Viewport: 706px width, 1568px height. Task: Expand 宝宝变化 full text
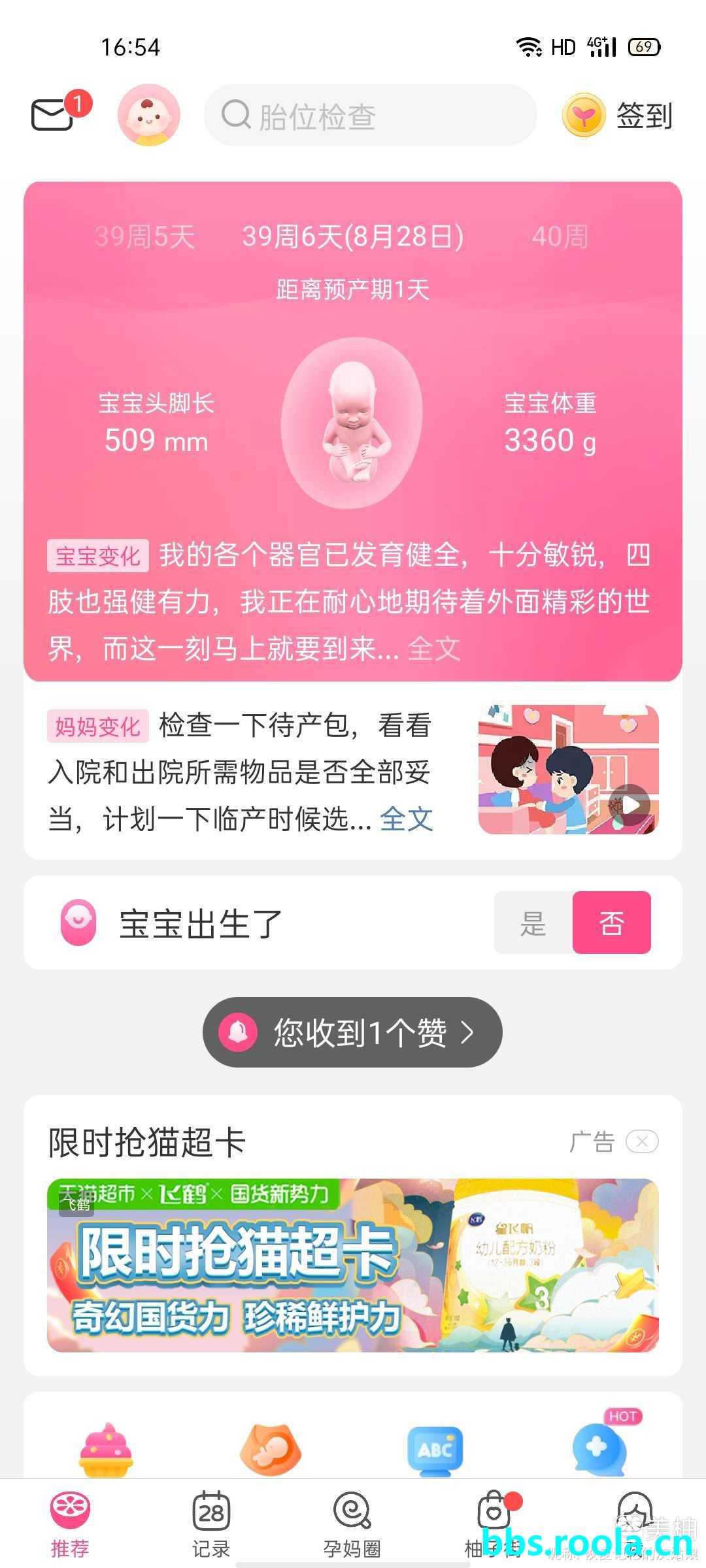pyautogui.click(x=434, y=649)
